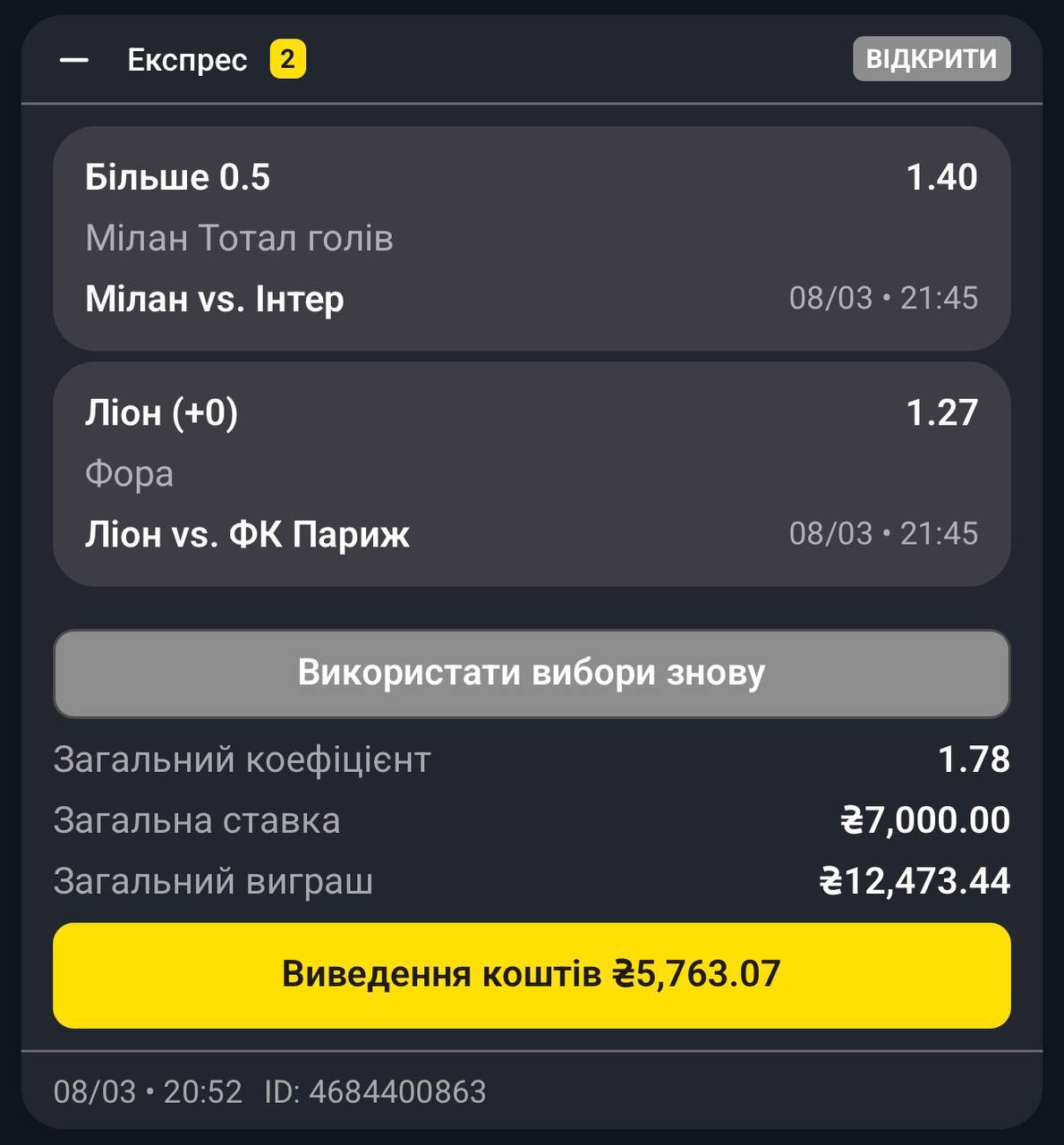Cash out ₴5,763.07 via Виведення коштів

[531, 974]
